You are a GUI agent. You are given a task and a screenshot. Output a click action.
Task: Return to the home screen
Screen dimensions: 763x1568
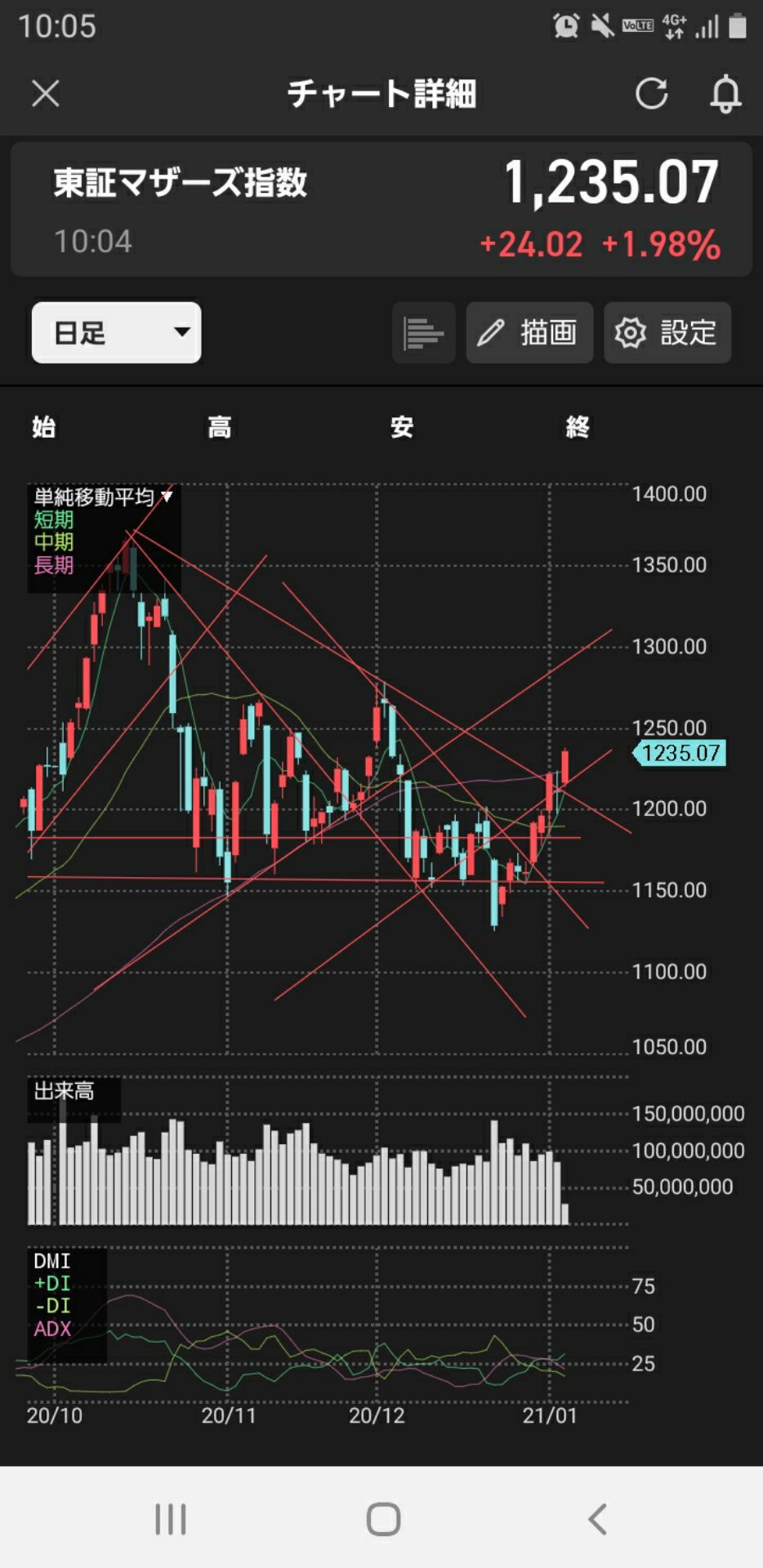tap(383, 1520)
